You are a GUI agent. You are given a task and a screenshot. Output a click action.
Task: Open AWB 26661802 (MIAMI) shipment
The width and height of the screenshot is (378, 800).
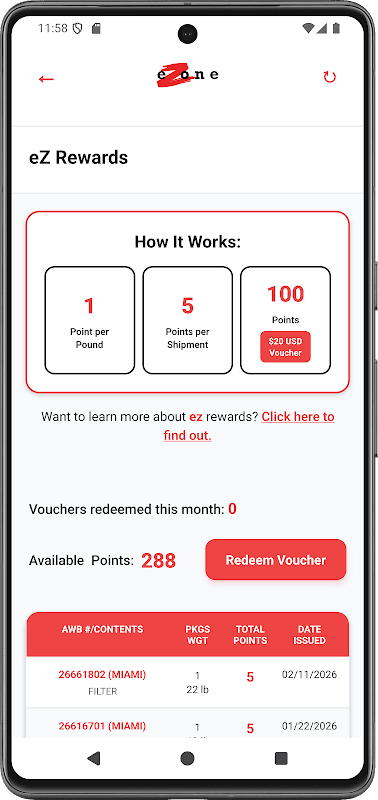(102, 674)
